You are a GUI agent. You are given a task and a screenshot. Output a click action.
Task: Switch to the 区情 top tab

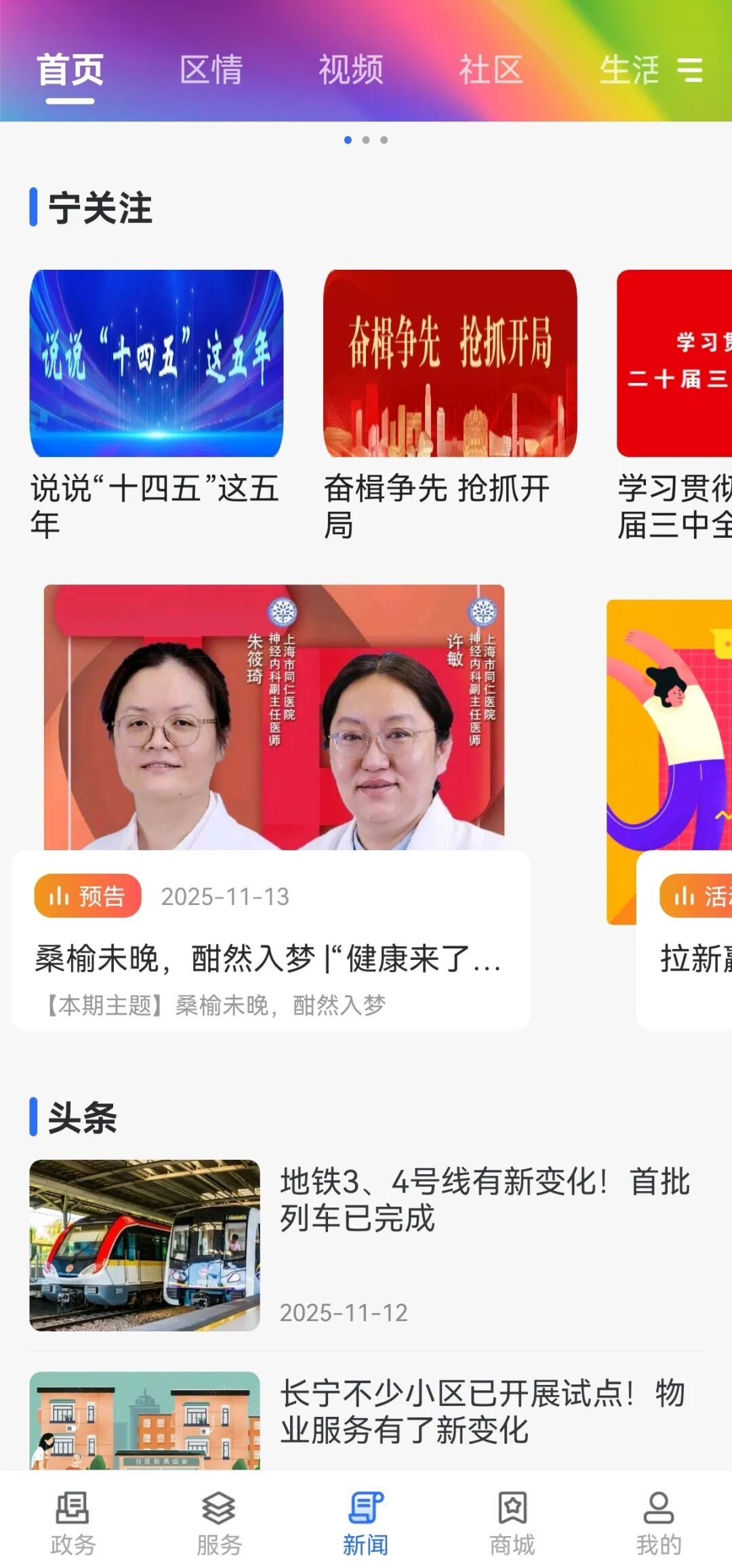pos(211,70)
